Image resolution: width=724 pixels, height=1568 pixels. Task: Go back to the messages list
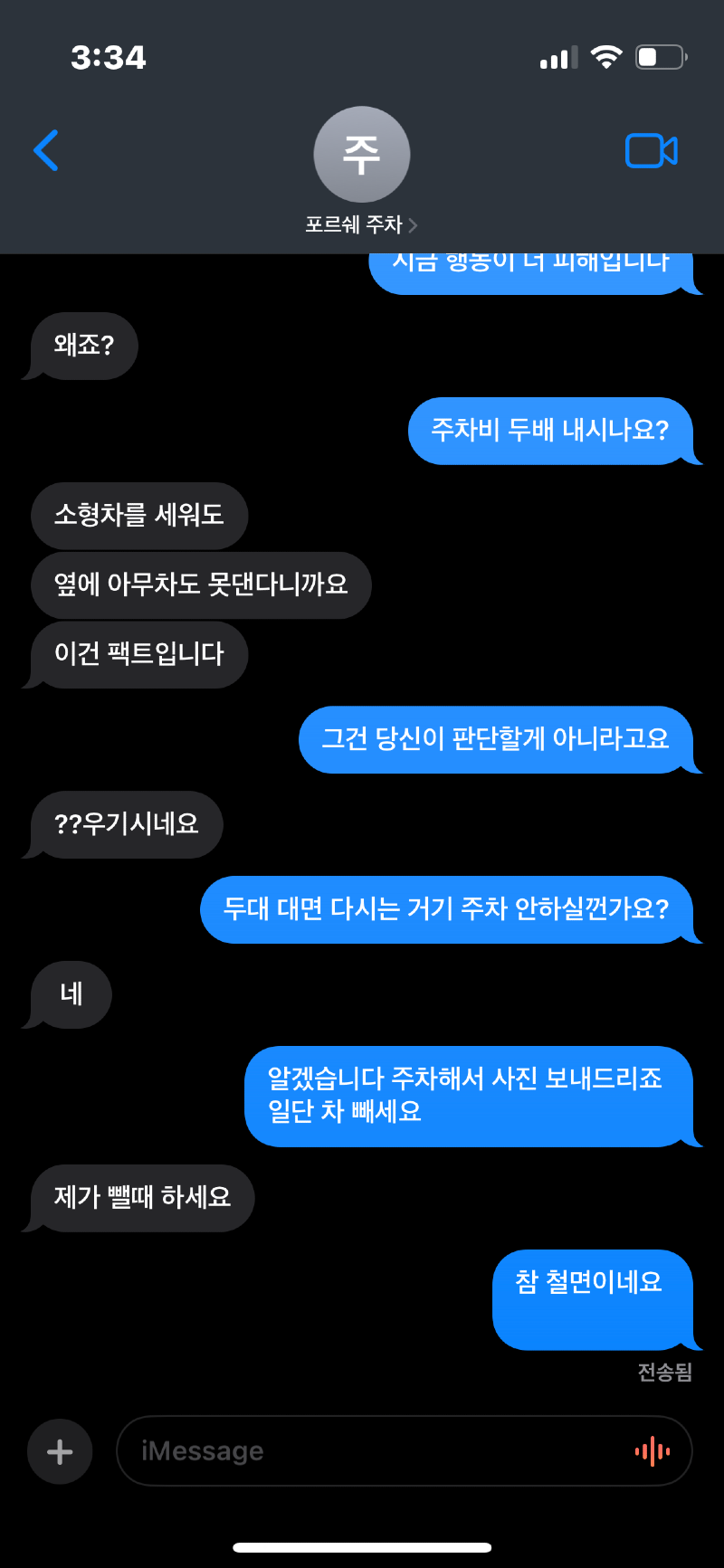[46, 150]
